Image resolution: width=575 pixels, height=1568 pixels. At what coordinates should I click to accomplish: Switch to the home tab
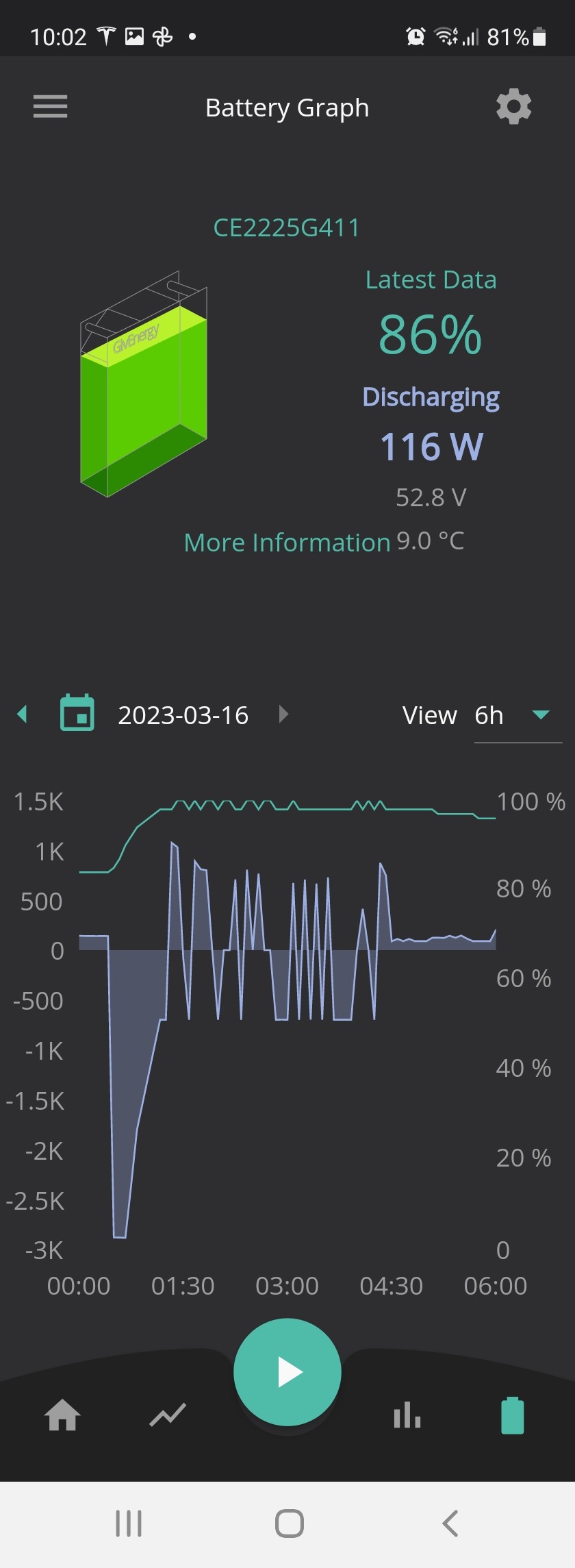[x=62, y=1415]
